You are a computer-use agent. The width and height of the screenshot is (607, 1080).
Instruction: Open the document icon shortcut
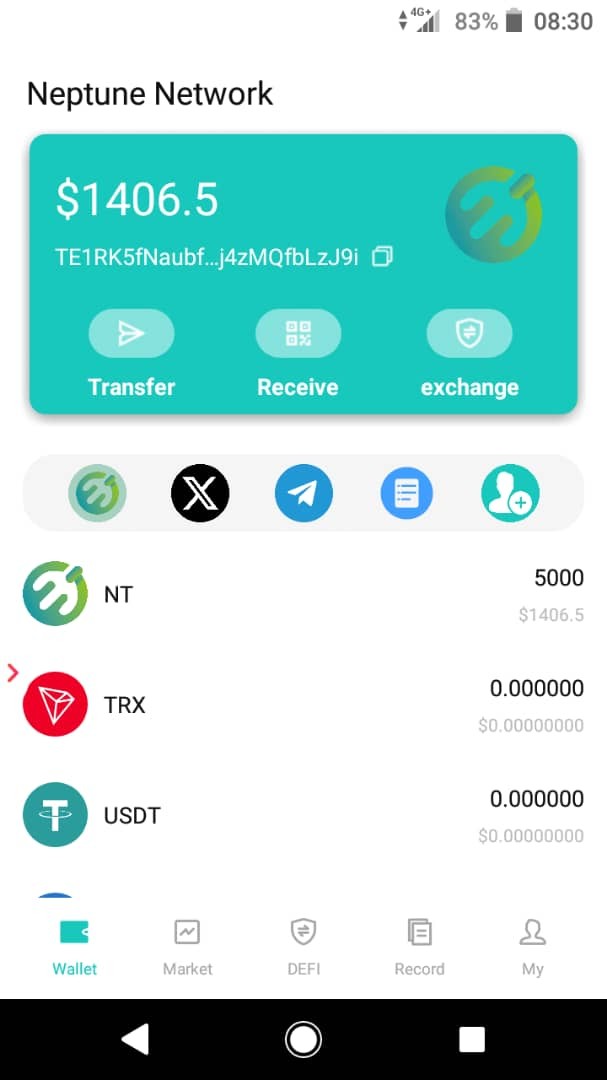click(x=407, y=493)
